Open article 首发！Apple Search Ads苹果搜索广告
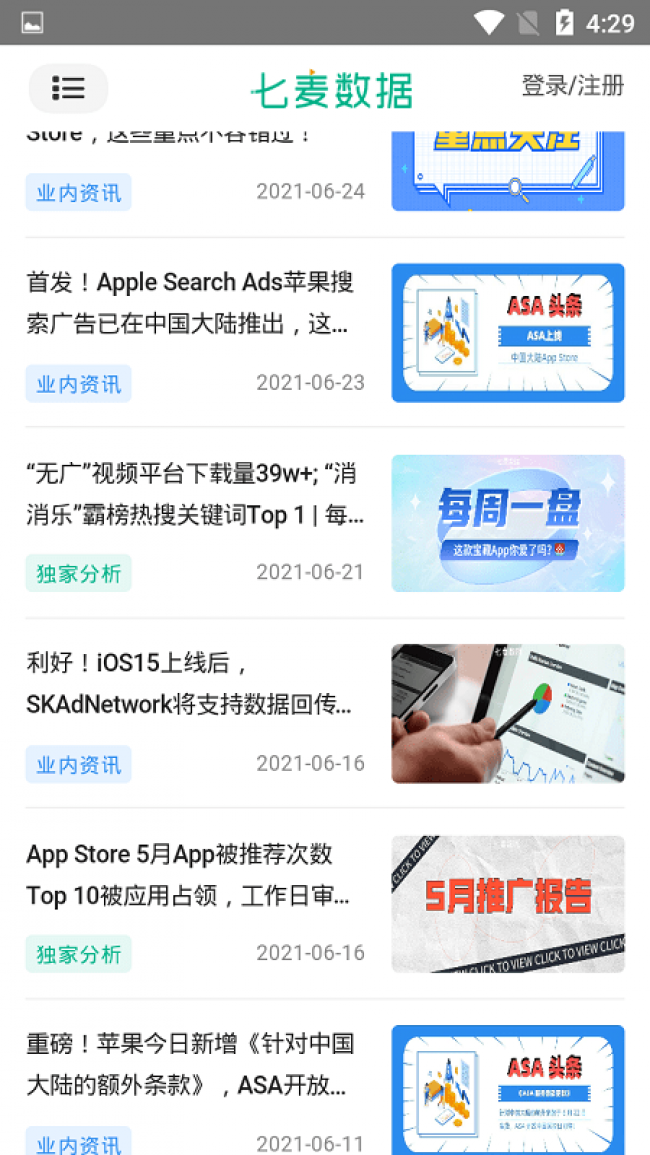650x1155 pixels. click(x=190, y=303)
